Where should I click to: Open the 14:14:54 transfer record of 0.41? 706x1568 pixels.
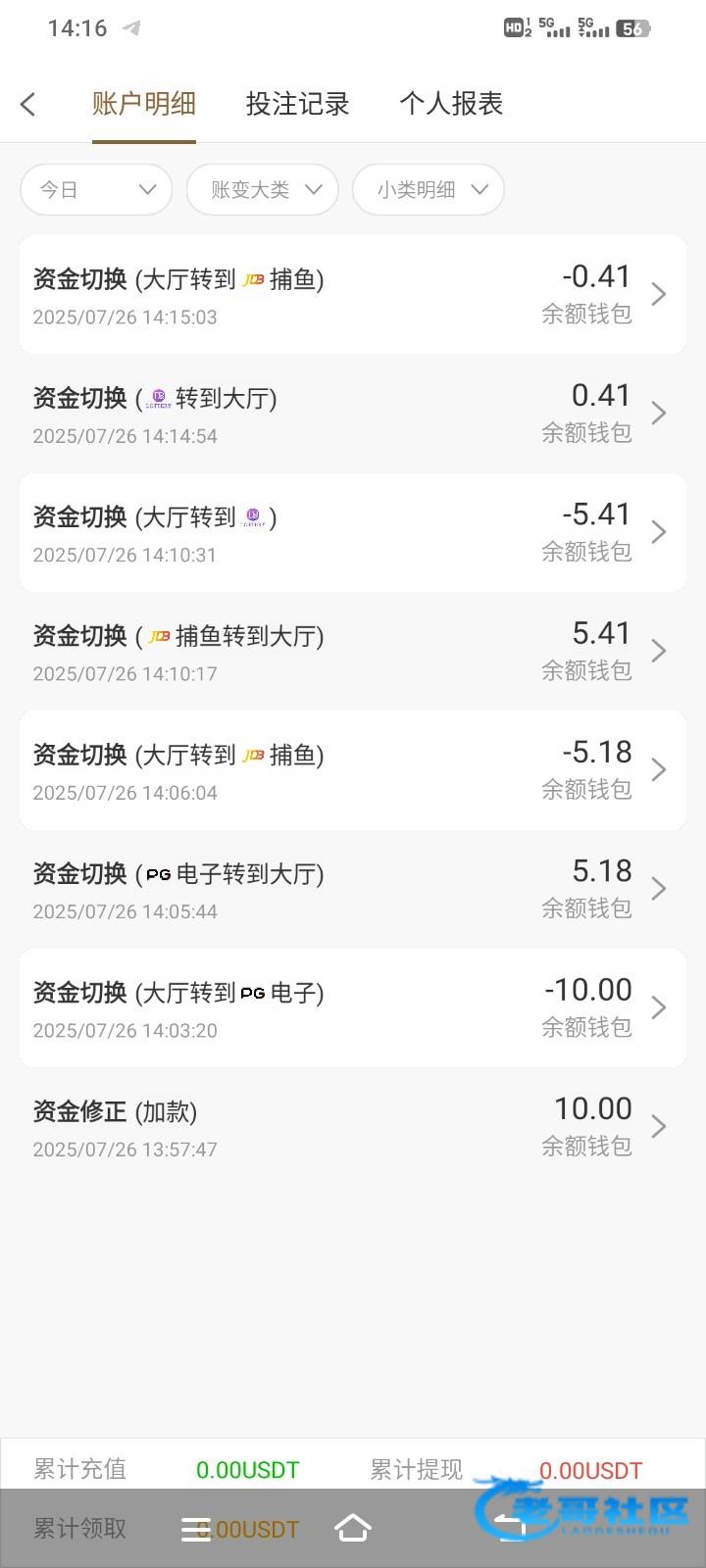[353, 414]
